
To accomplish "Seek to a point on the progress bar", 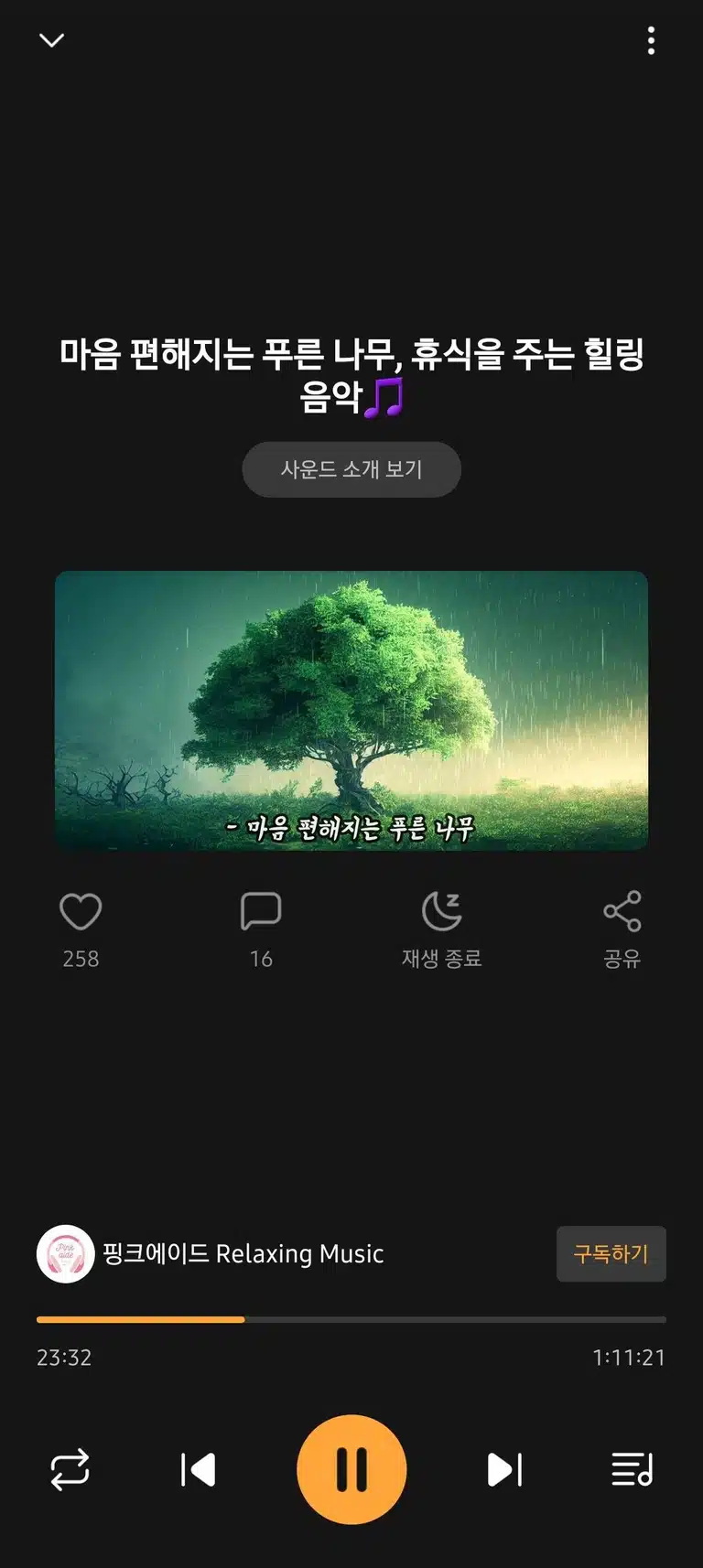I will pyautogui.click(x=351, y=1319).
